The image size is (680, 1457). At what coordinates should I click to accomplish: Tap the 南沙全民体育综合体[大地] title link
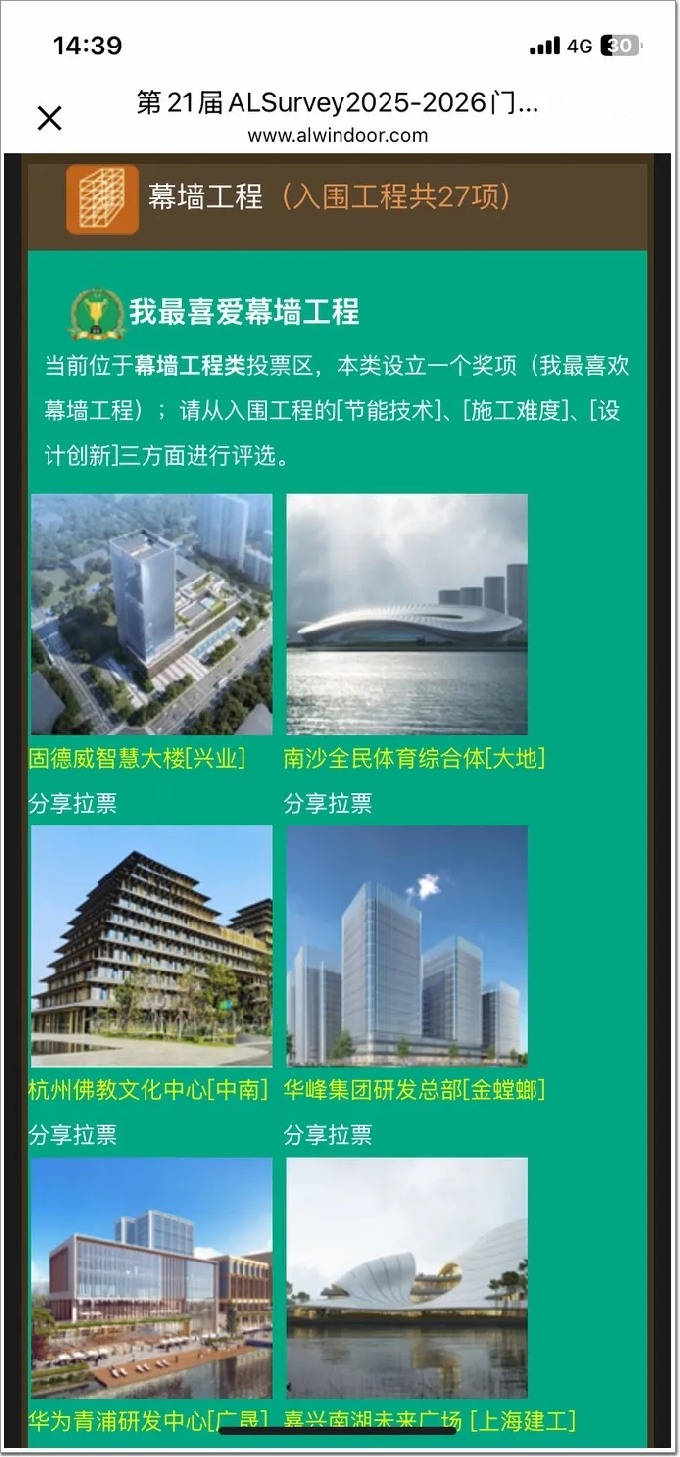414,758
